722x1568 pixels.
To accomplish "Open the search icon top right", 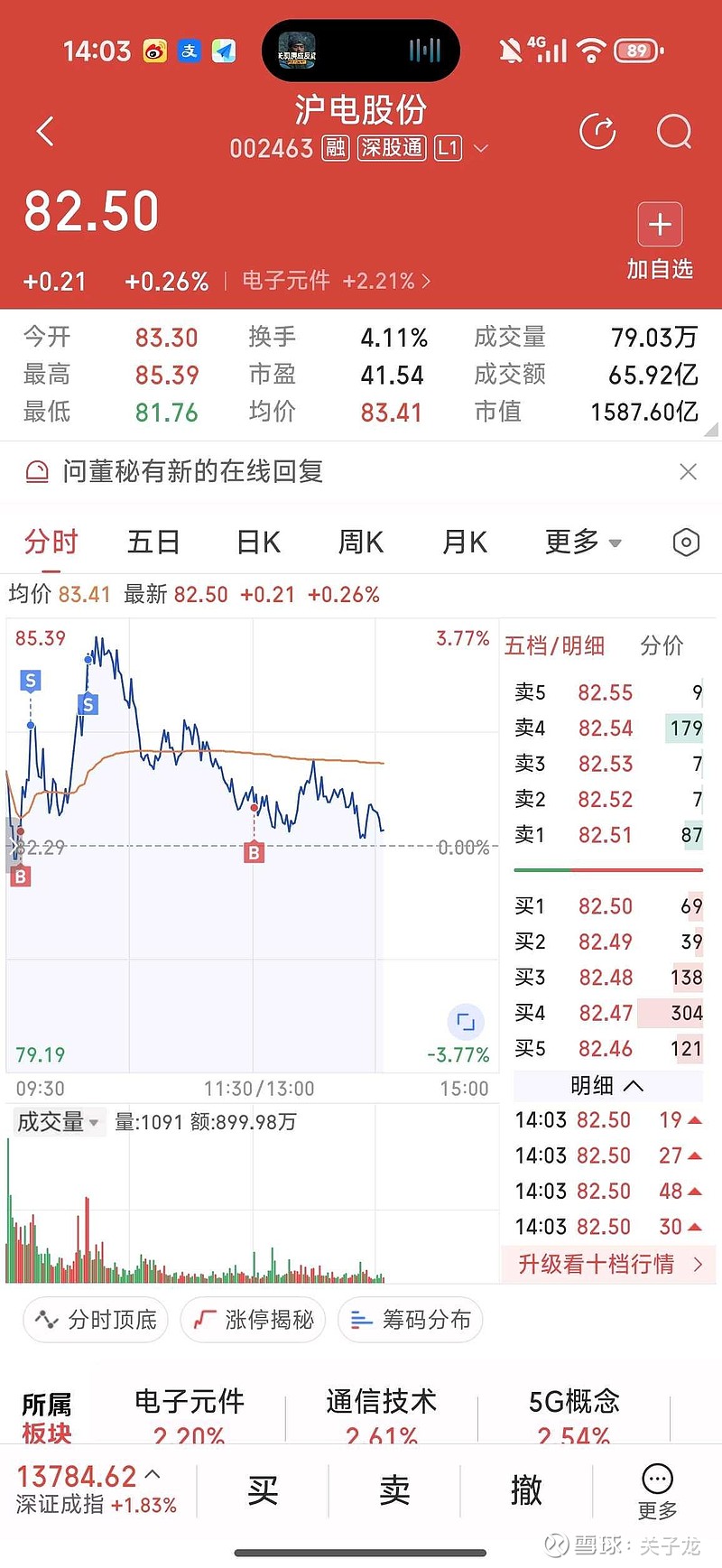I will [673, 131].
